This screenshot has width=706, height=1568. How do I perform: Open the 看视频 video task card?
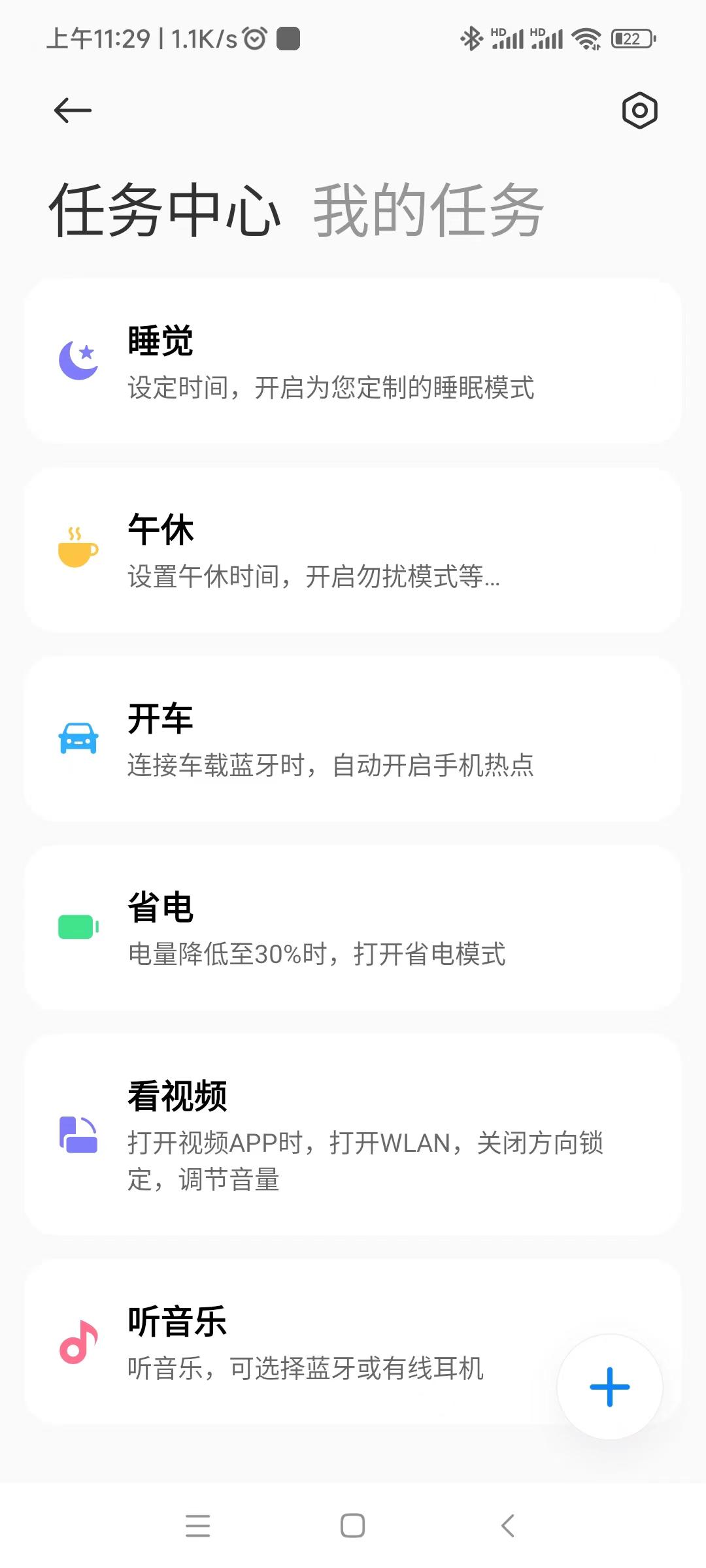[x=353, y=1135]
